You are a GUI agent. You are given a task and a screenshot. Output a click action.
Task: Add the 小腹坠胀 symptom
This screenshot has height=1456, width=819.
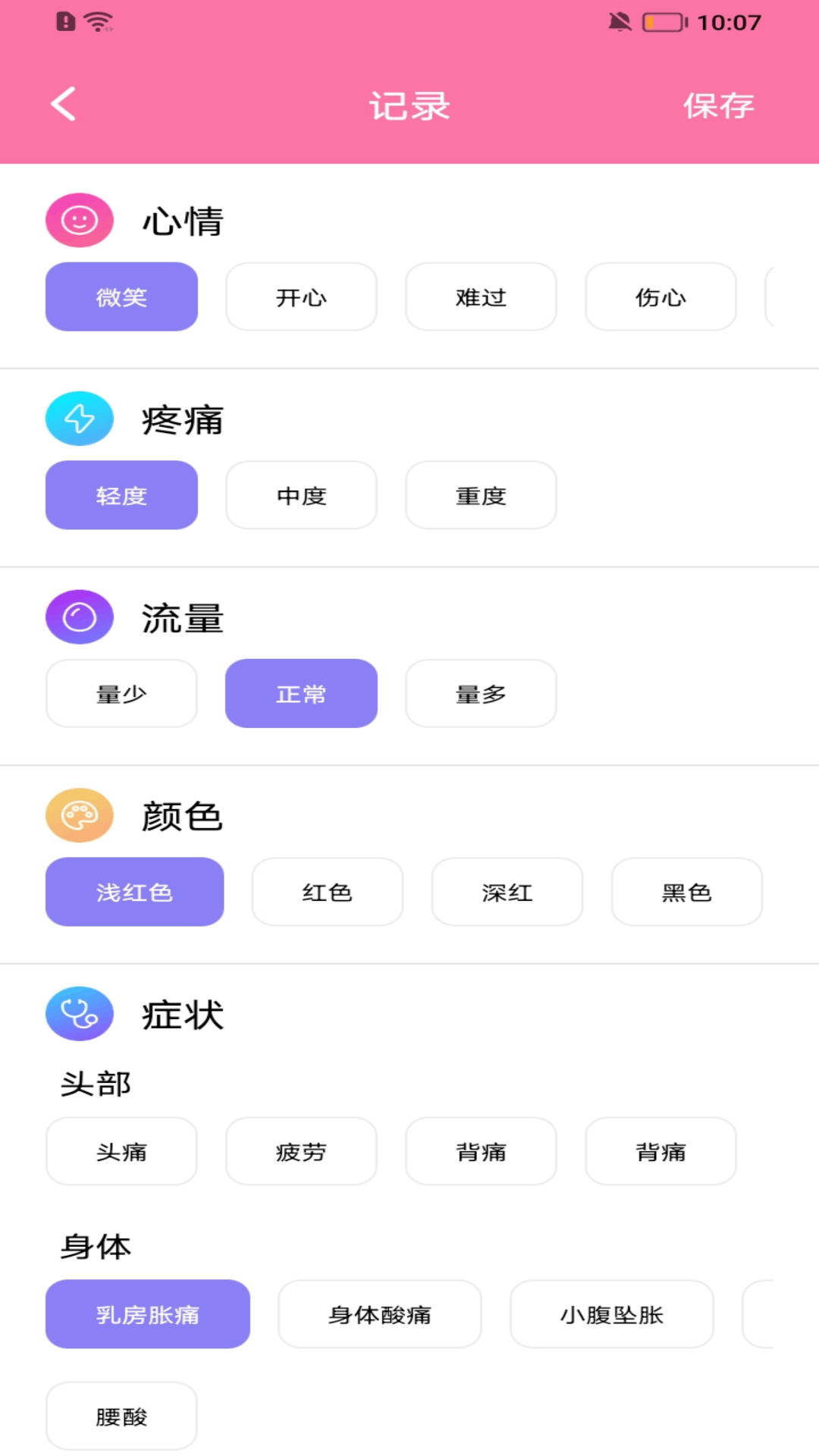611,1314
